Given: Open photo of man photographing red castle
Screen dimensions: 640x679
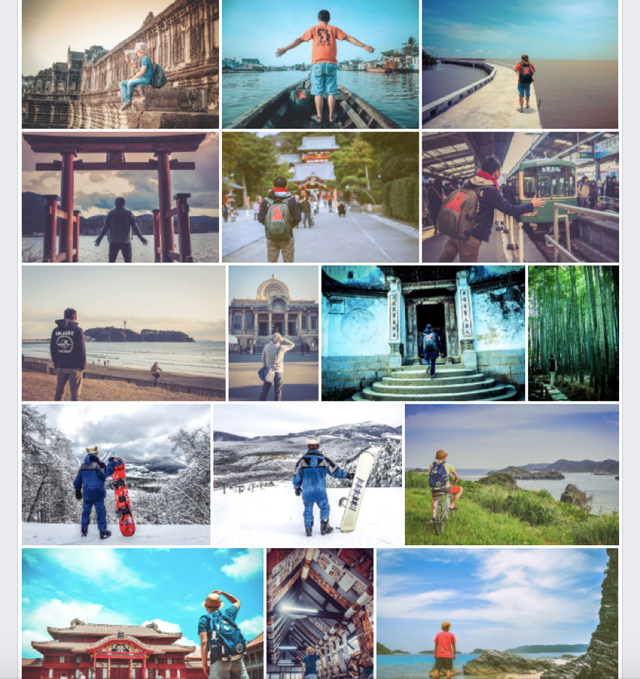Looking at the screenshot, I should (x=142, y=612).
